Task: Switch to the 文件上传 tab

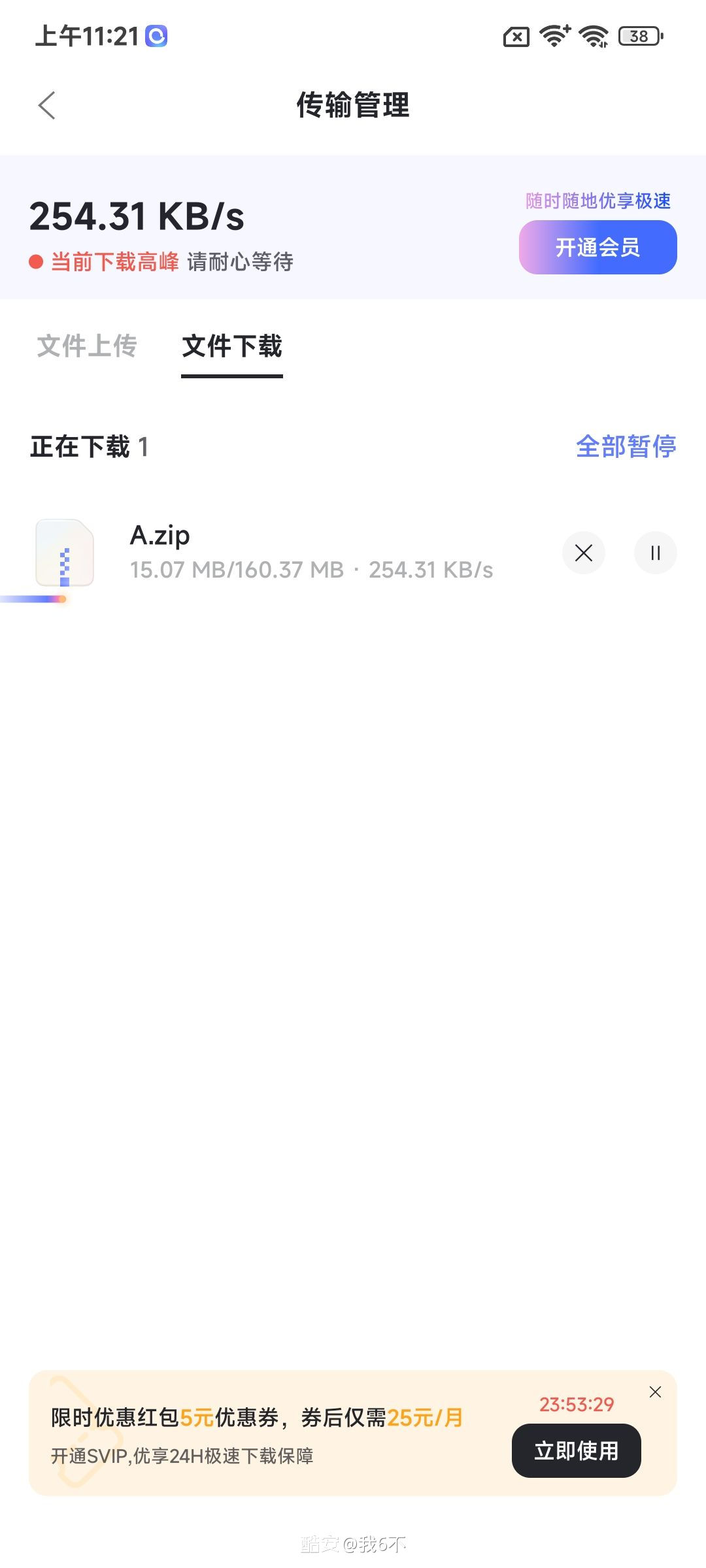Action: pyautogui.click(x=87, y=346)
